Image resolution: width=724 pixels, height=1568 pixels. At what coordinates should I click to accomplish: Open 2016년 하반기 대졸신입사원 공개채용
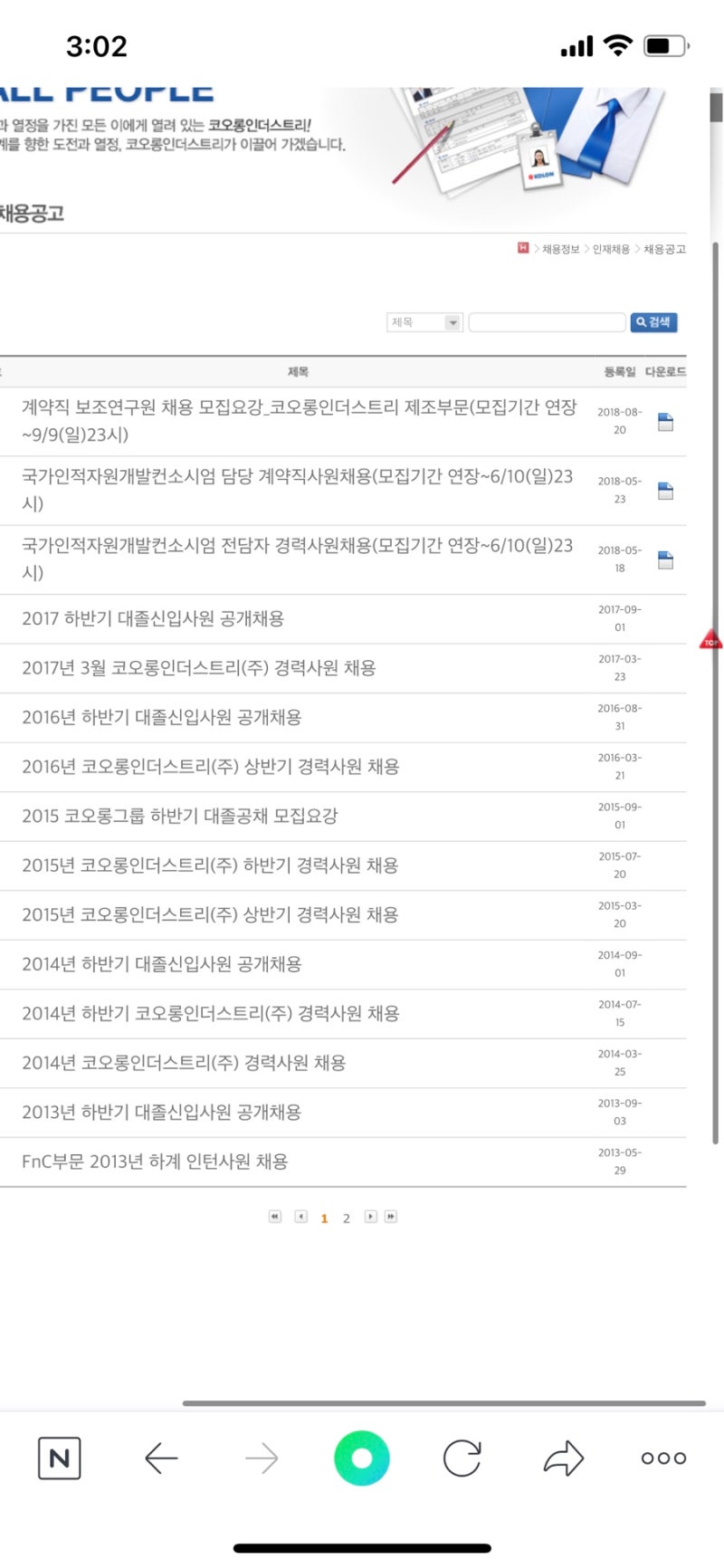pyautogui.click(x=162, y=718)
